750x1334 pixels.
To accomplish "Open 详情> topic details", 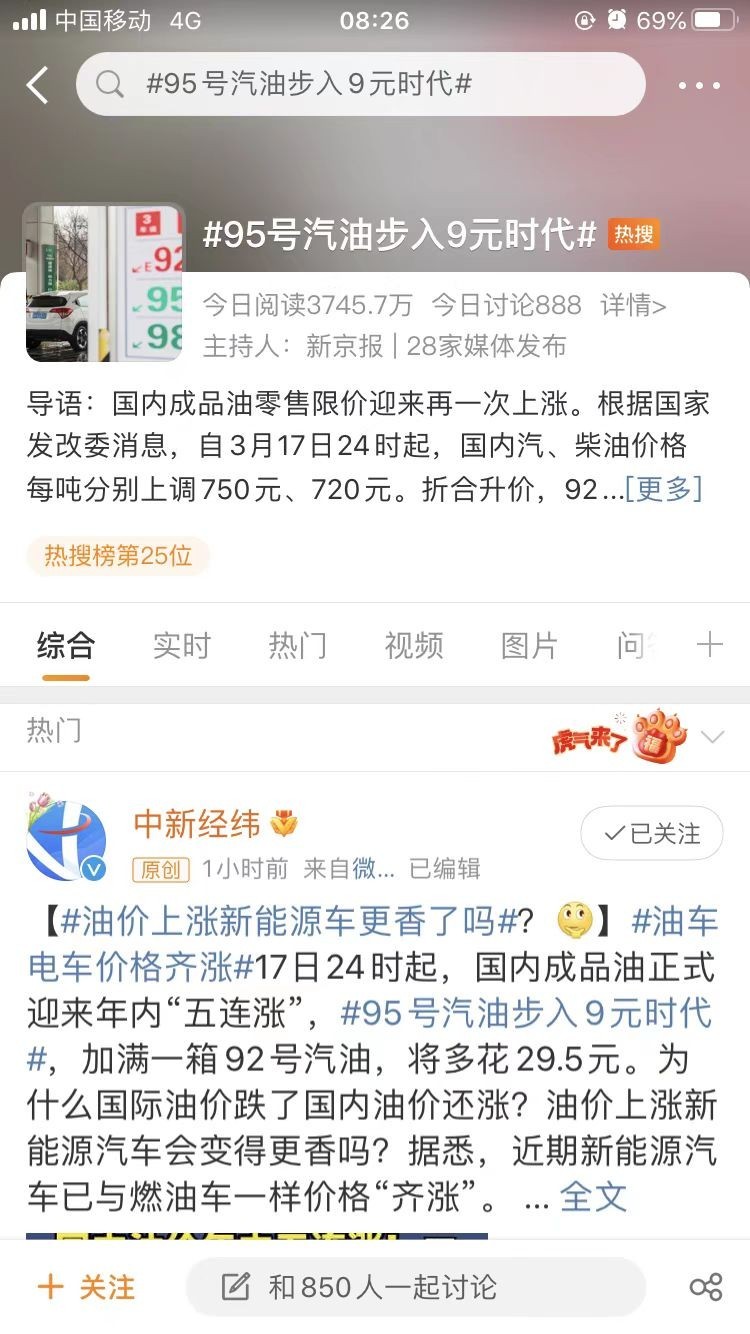I will (633, 305).
